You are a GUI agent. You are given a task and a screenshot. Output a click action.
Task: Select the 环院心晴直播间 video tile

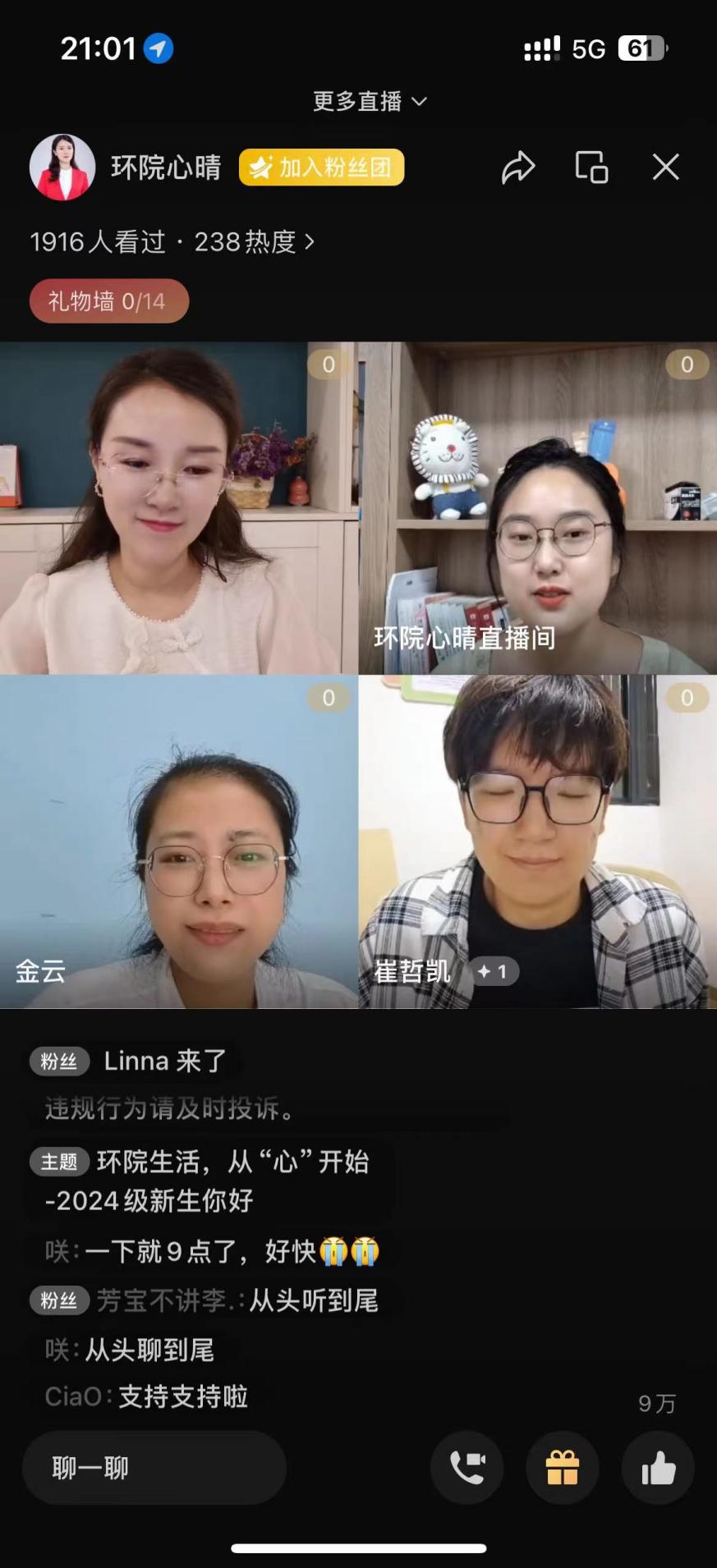click(538, 509)
